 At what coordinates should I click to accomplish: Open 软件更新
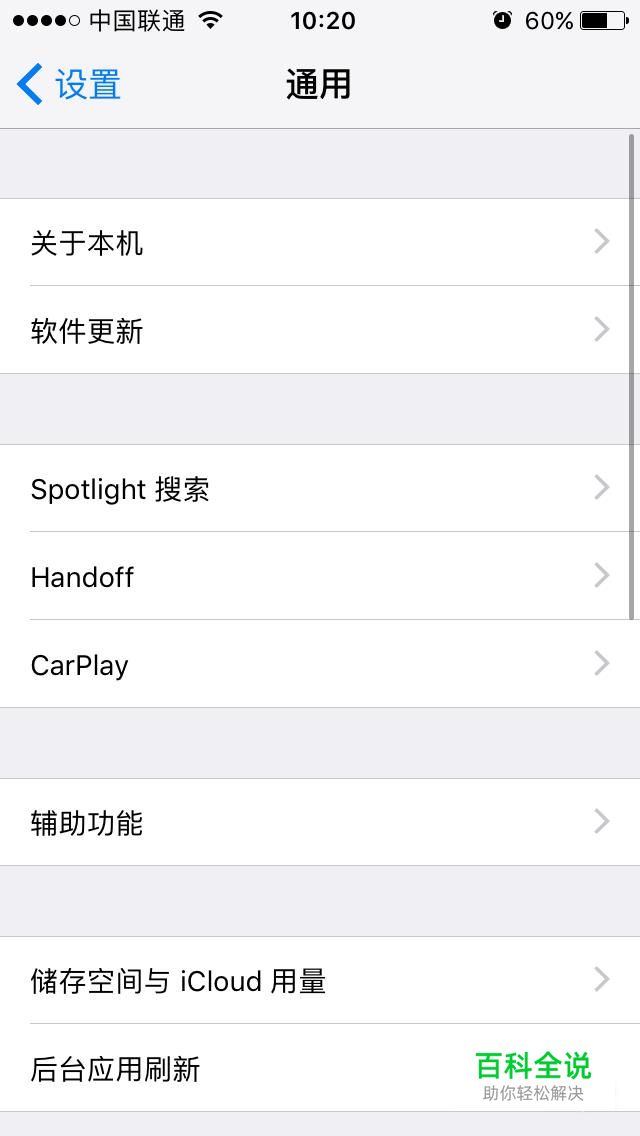pos(320,330)
